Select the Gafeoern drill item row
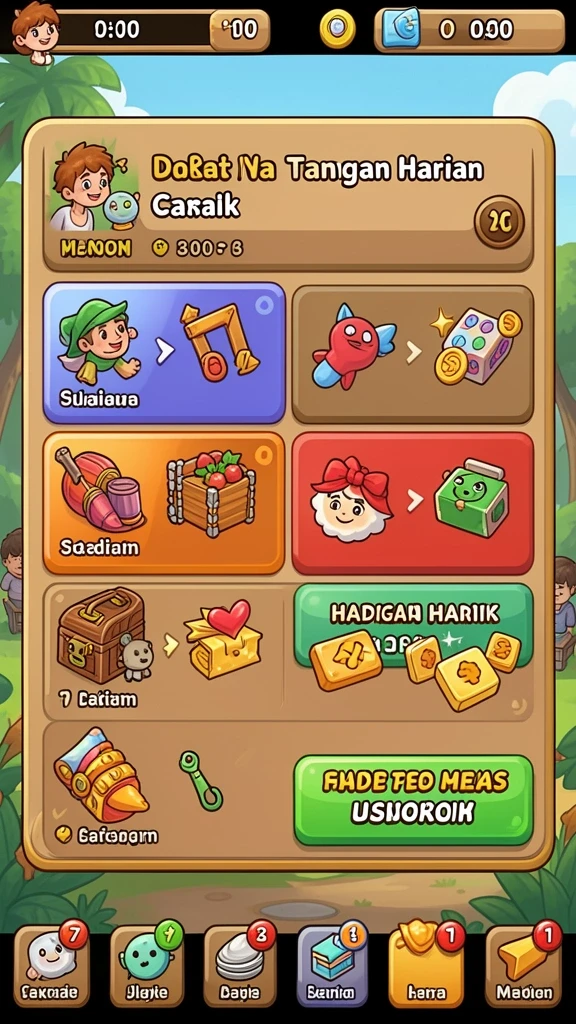Image resolution: width=576 pixels, height=1024 pixels. [164, 789]
